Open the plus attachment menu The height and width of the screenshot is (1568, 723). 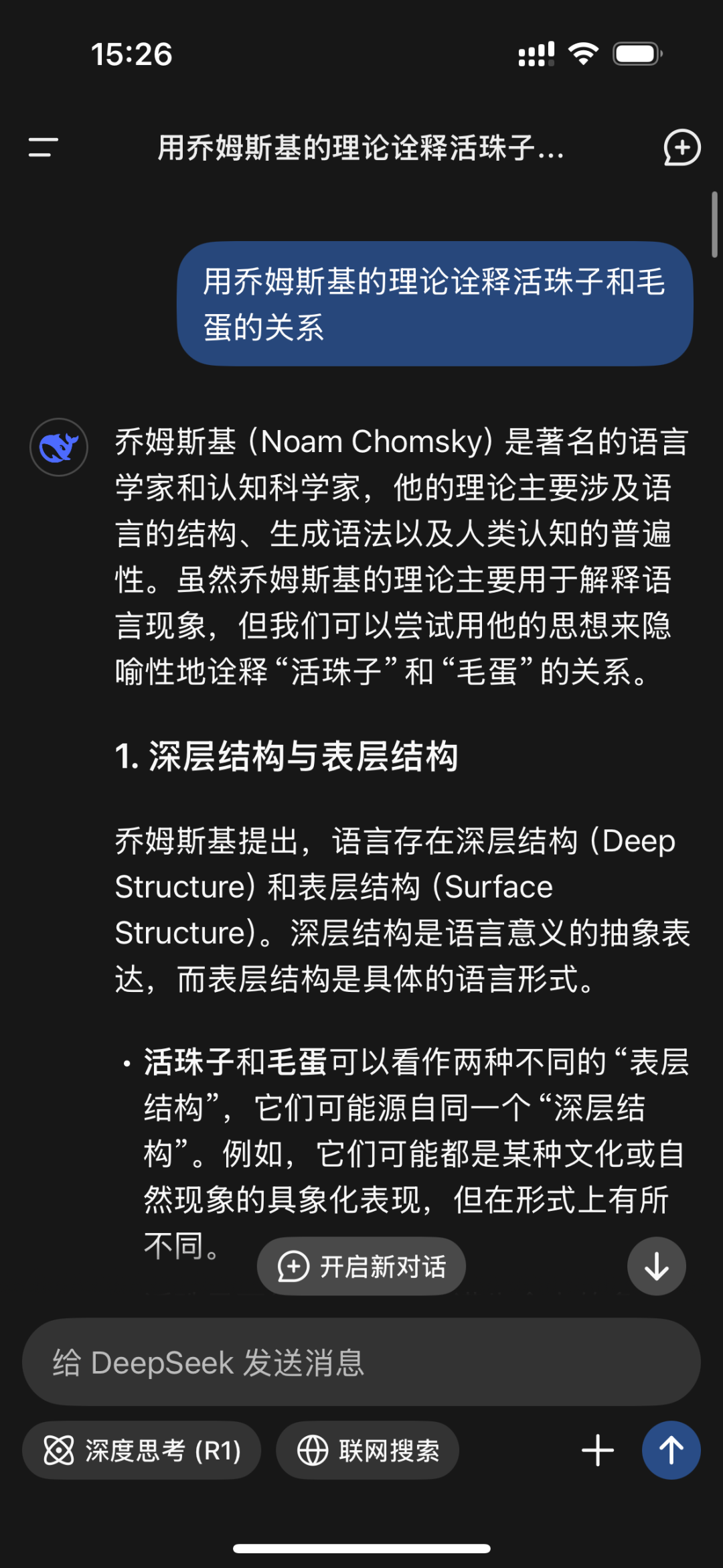[598, 1451]
